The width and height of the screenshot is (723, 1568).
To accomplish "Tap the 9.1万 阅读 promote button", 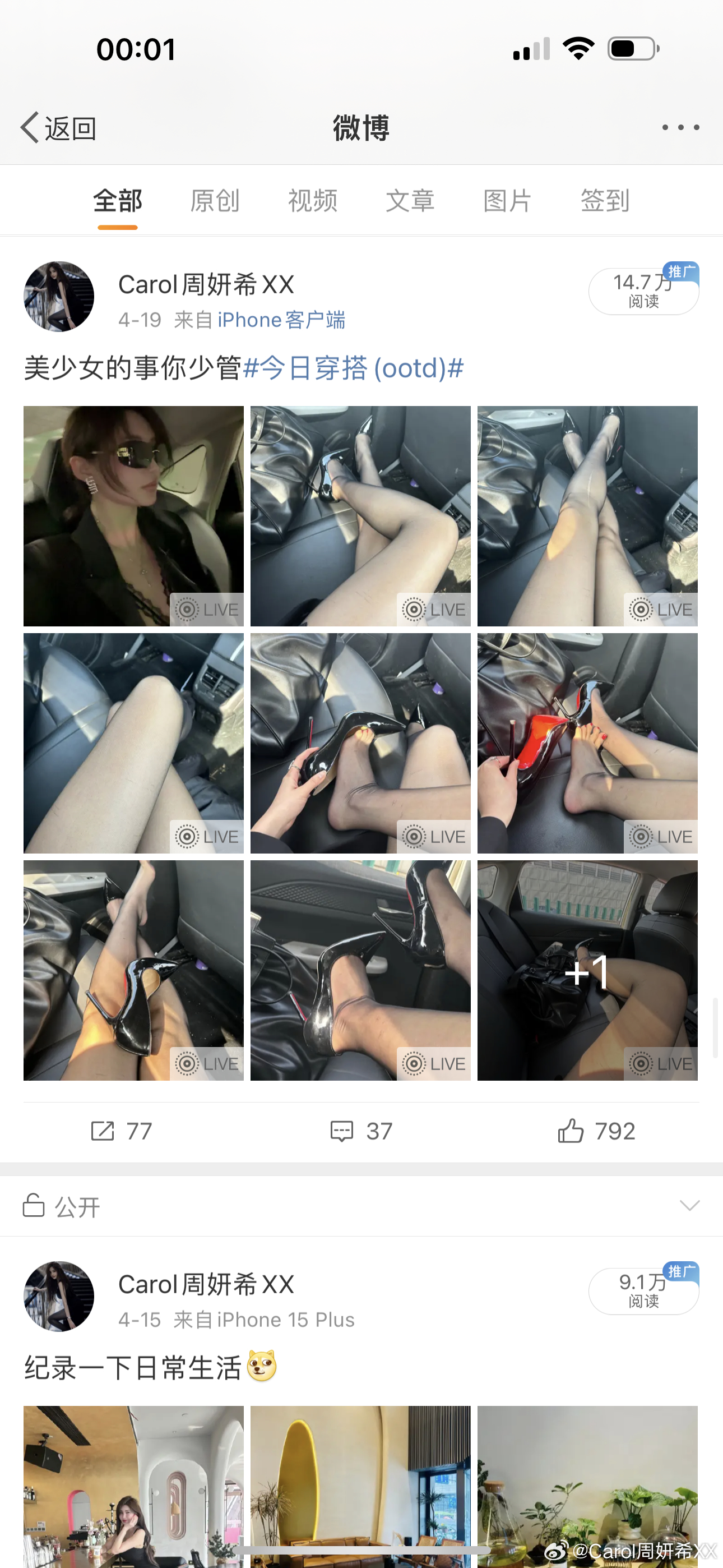I will (x=643, y=1291).
